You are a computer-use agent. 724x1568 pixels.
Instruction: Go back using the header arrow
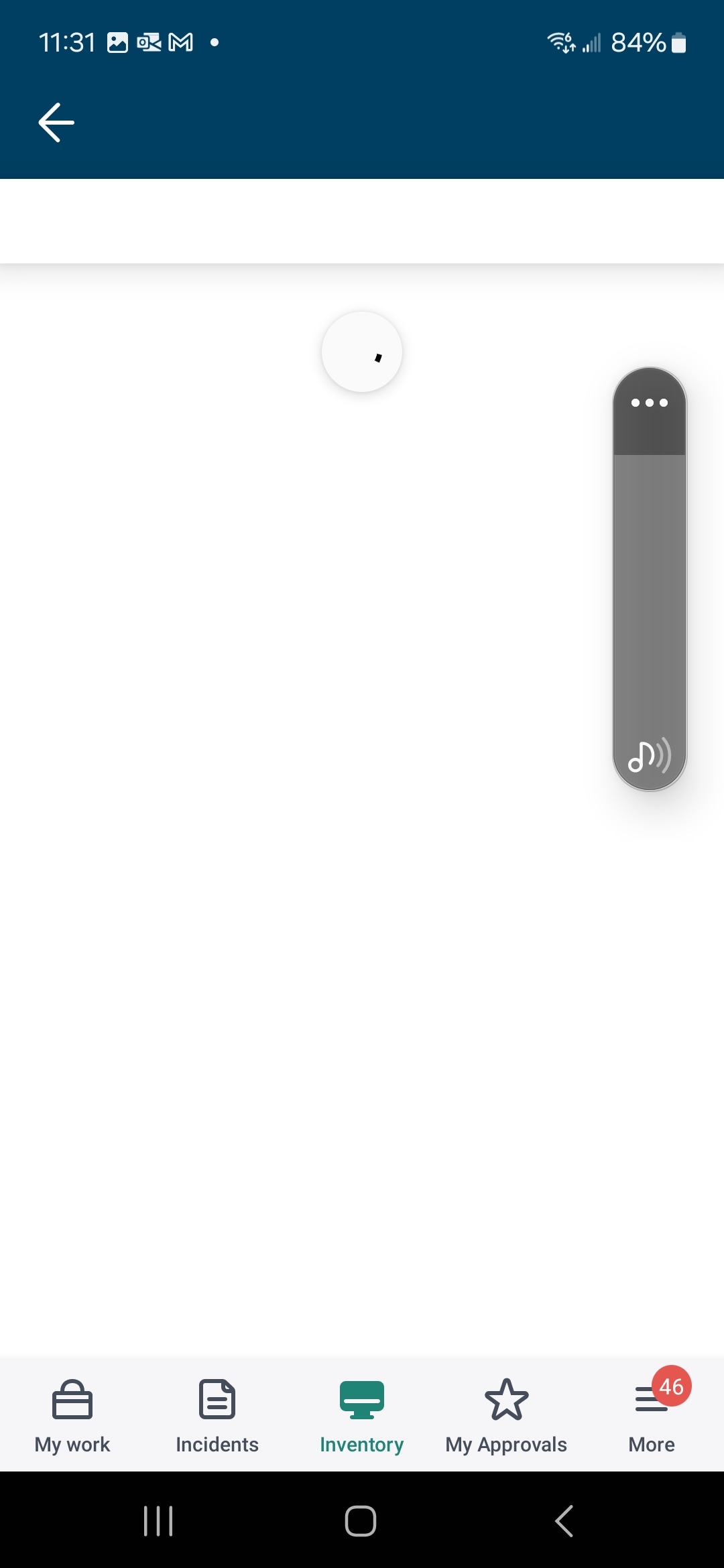[x=56, y=123]
